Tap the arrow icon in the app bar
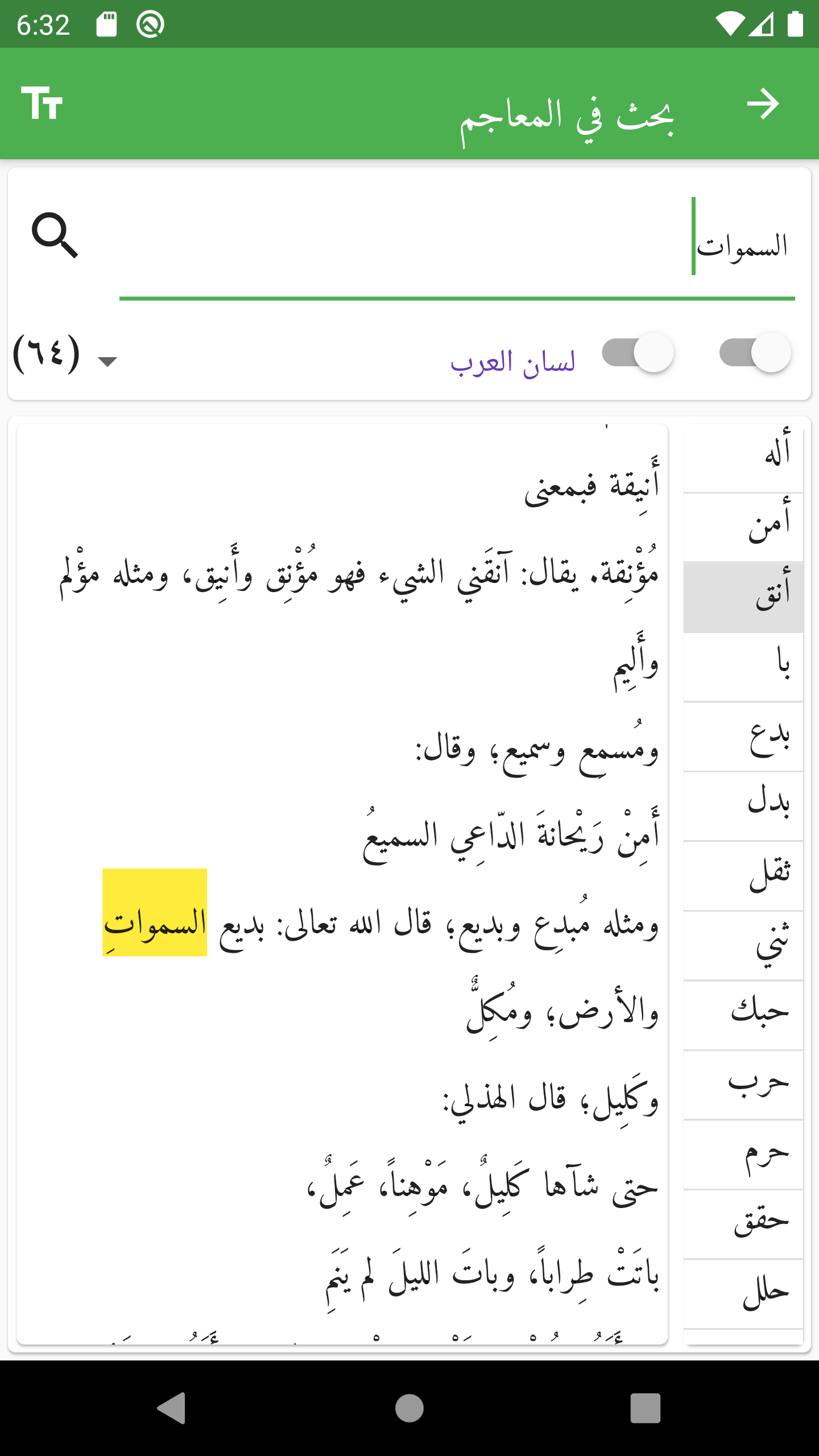Image resolution: width=819 pixels, height=1456 pixels. (763, 104)
